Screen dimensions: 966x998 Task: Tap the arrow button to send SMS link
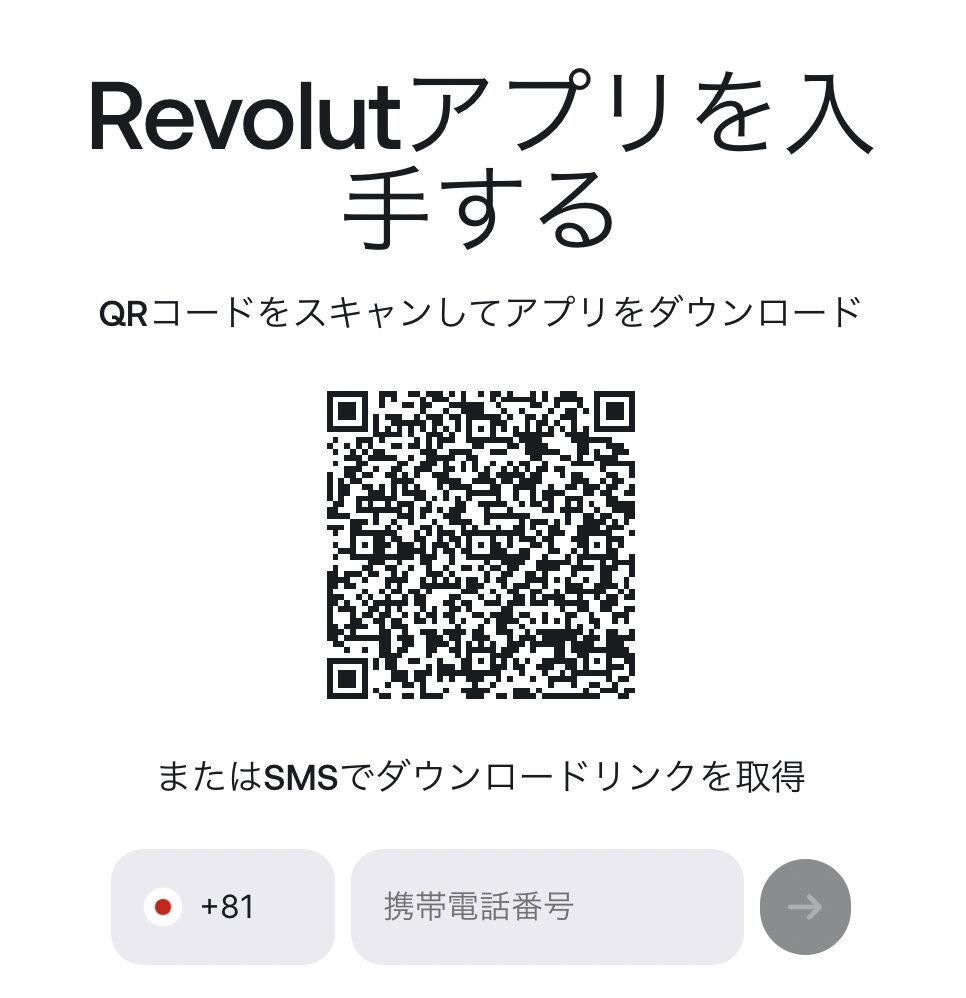(805, 907)
